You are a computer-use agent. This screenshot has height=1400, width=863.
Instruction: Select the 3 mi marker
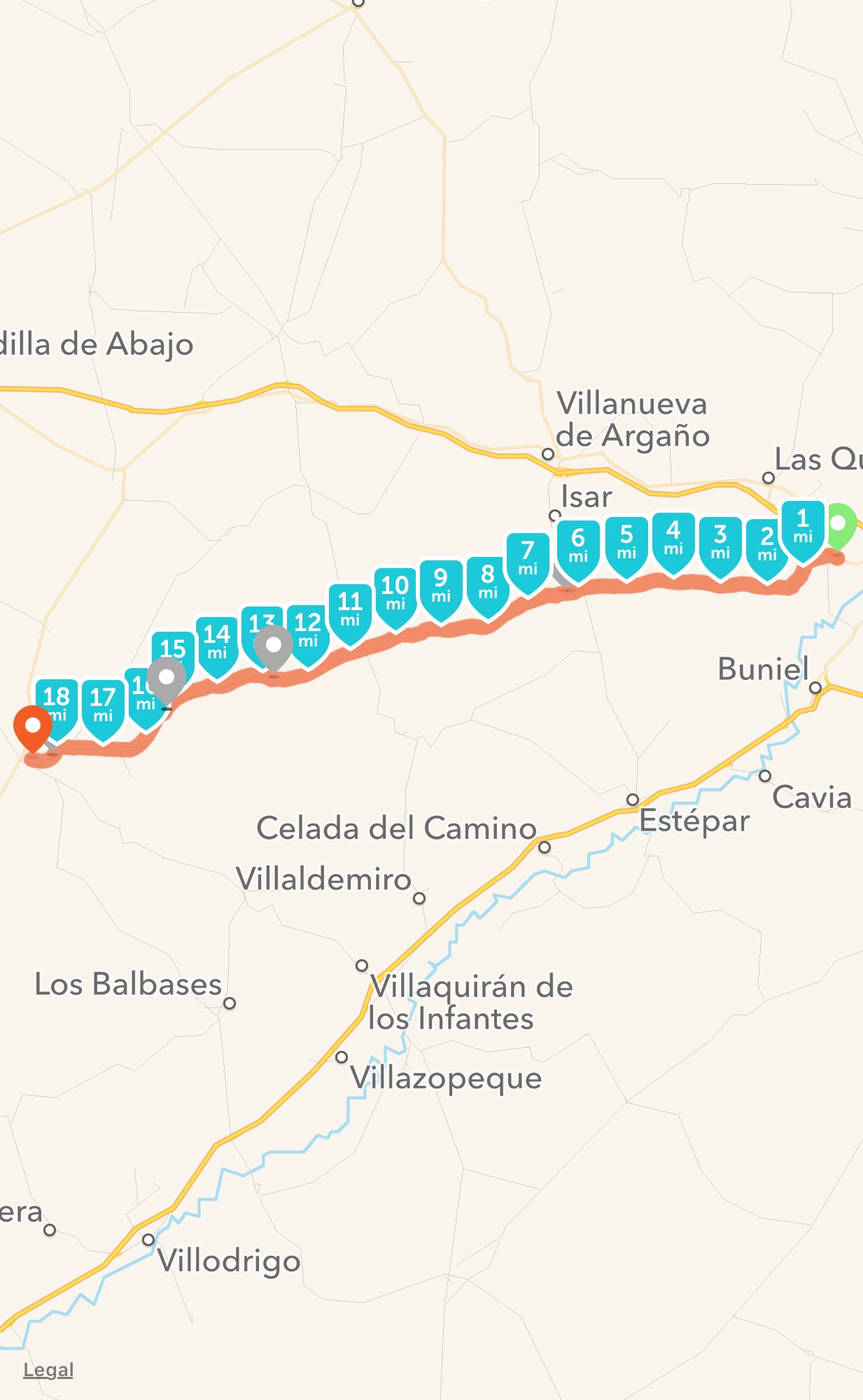tap(720, 546)
